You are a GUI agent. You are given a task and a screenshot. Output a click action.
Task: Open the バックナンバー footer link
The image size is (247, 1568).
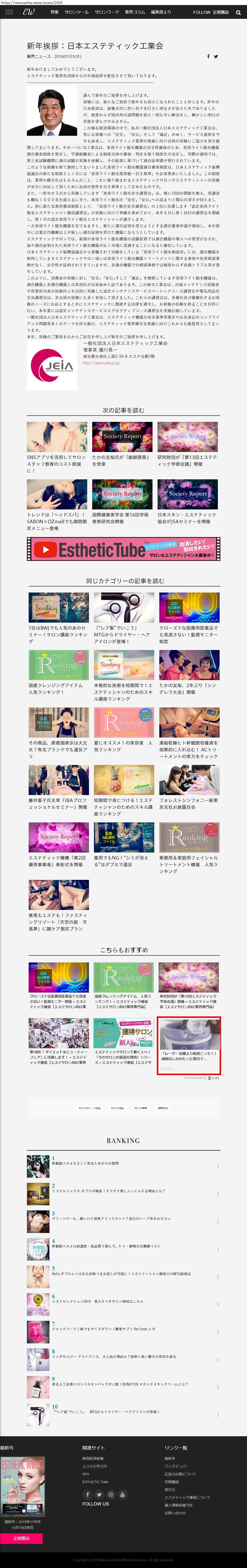point(177,1466)
